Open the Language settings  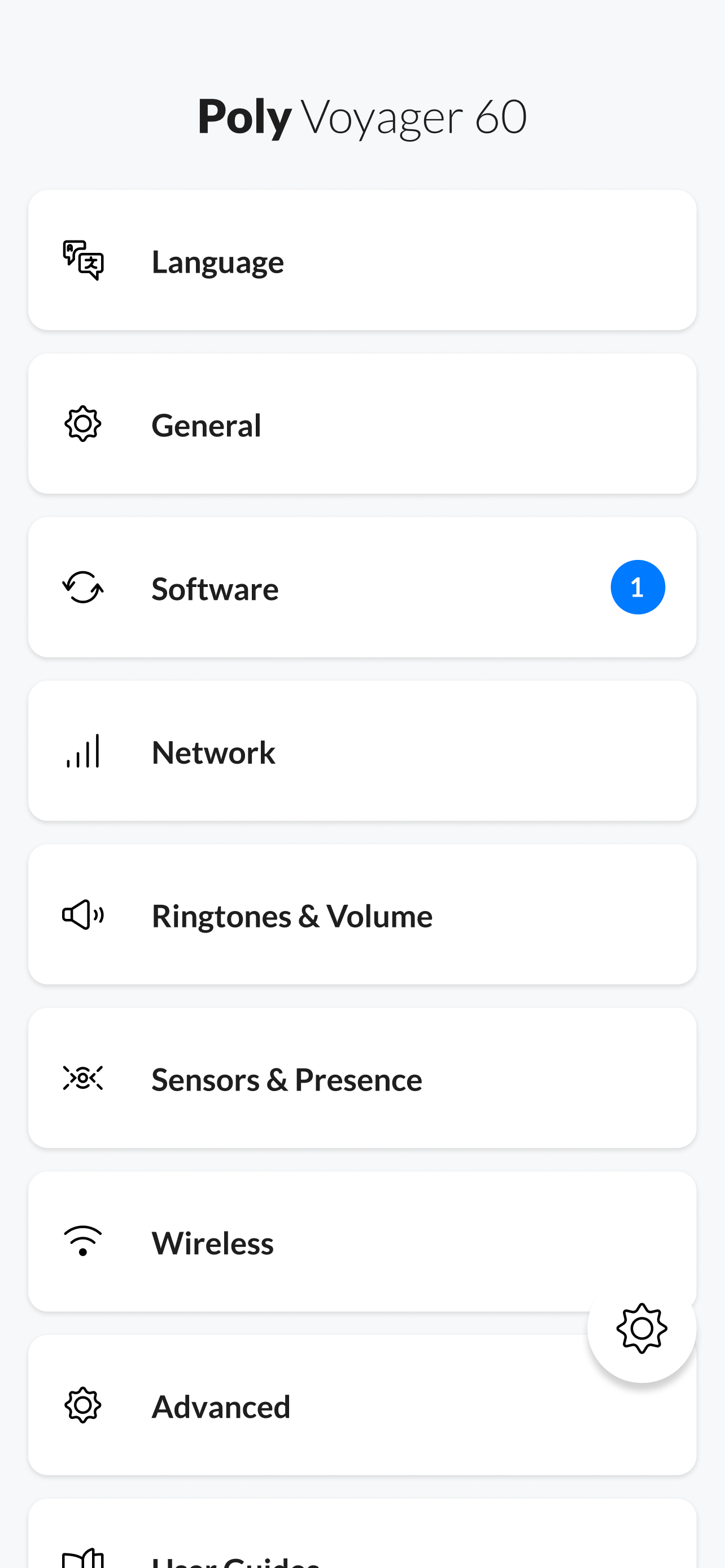click(361, 261)
